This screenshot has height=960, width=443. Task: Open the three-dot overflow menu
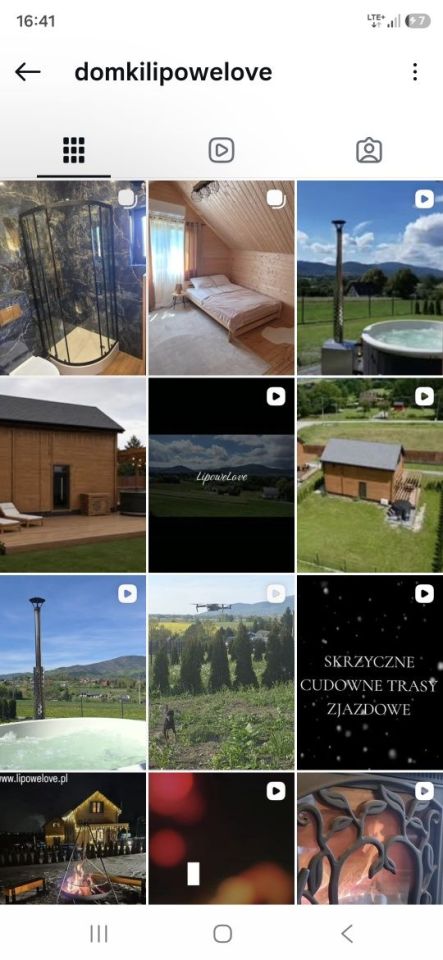pos(415,72)
